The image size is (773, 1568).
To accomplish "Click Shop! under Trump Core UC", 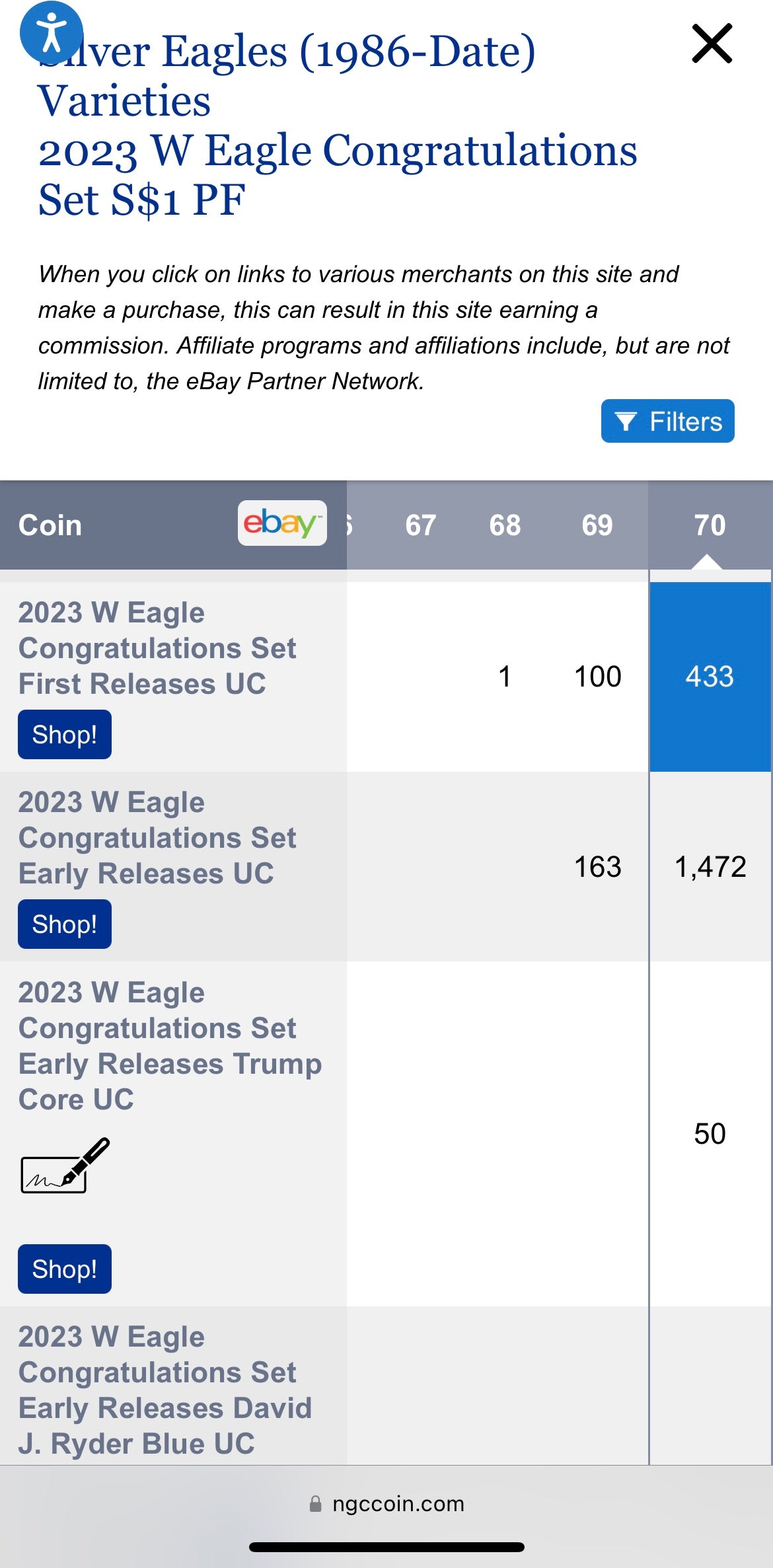I will (64, 1268).
